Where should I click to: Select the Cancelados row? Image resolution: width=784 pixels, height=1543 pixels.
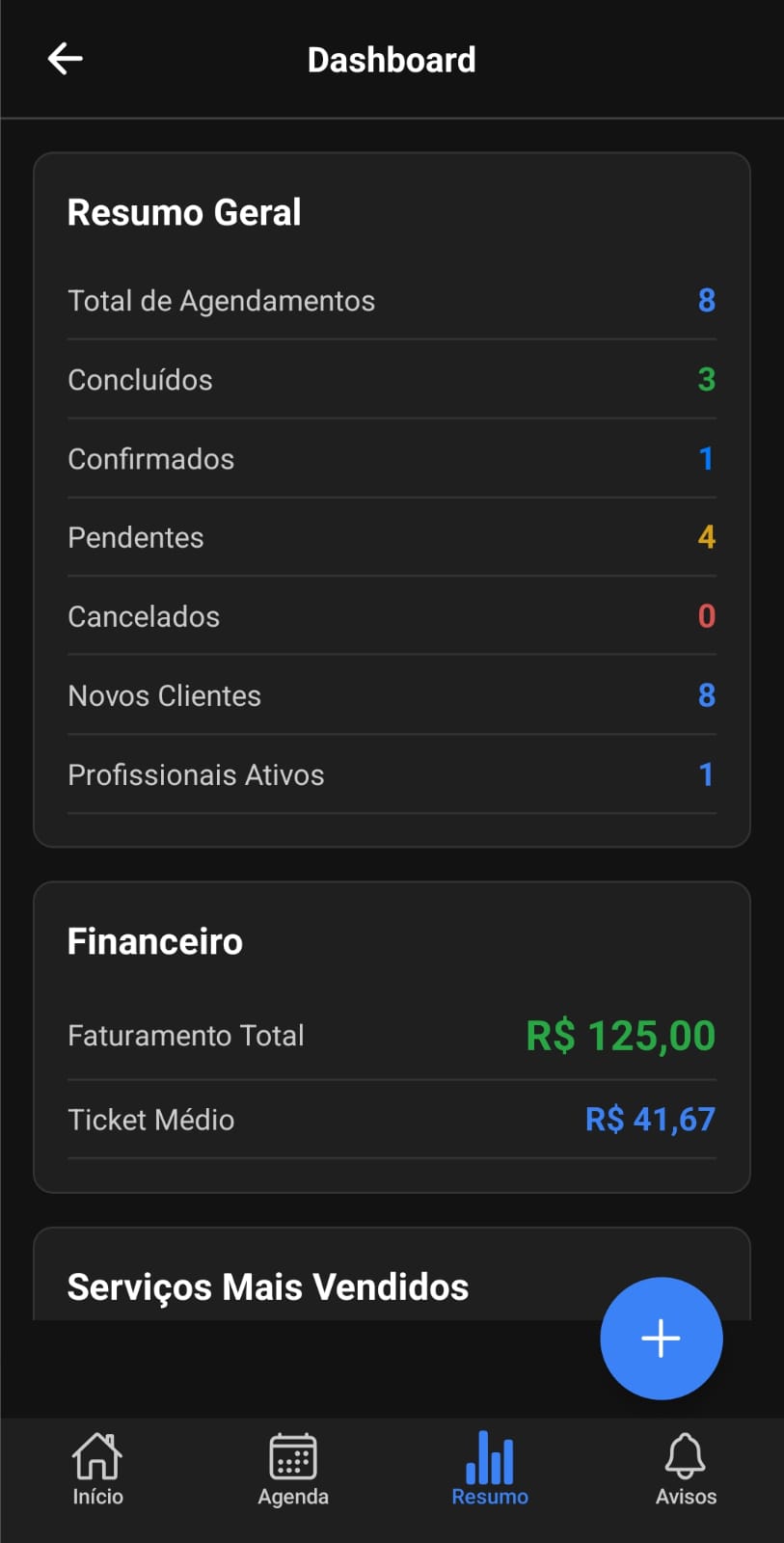392,616
